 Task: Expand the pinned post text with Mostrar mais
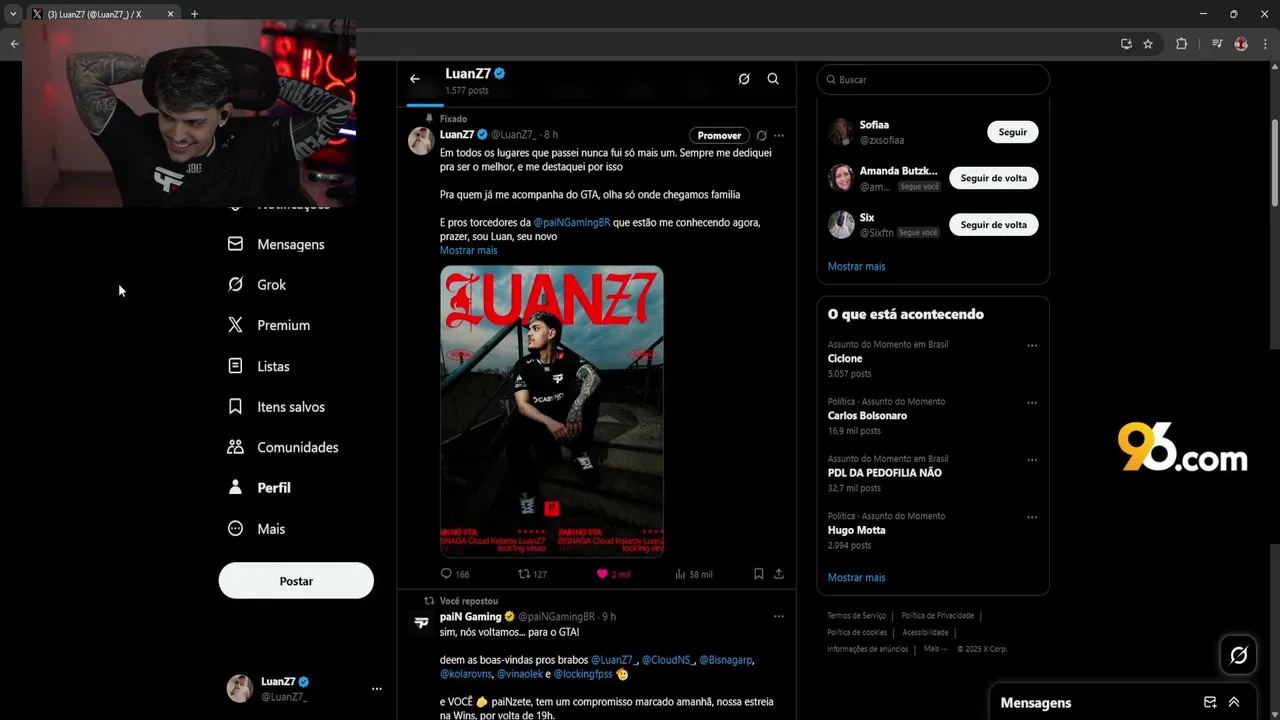(468, 251)
